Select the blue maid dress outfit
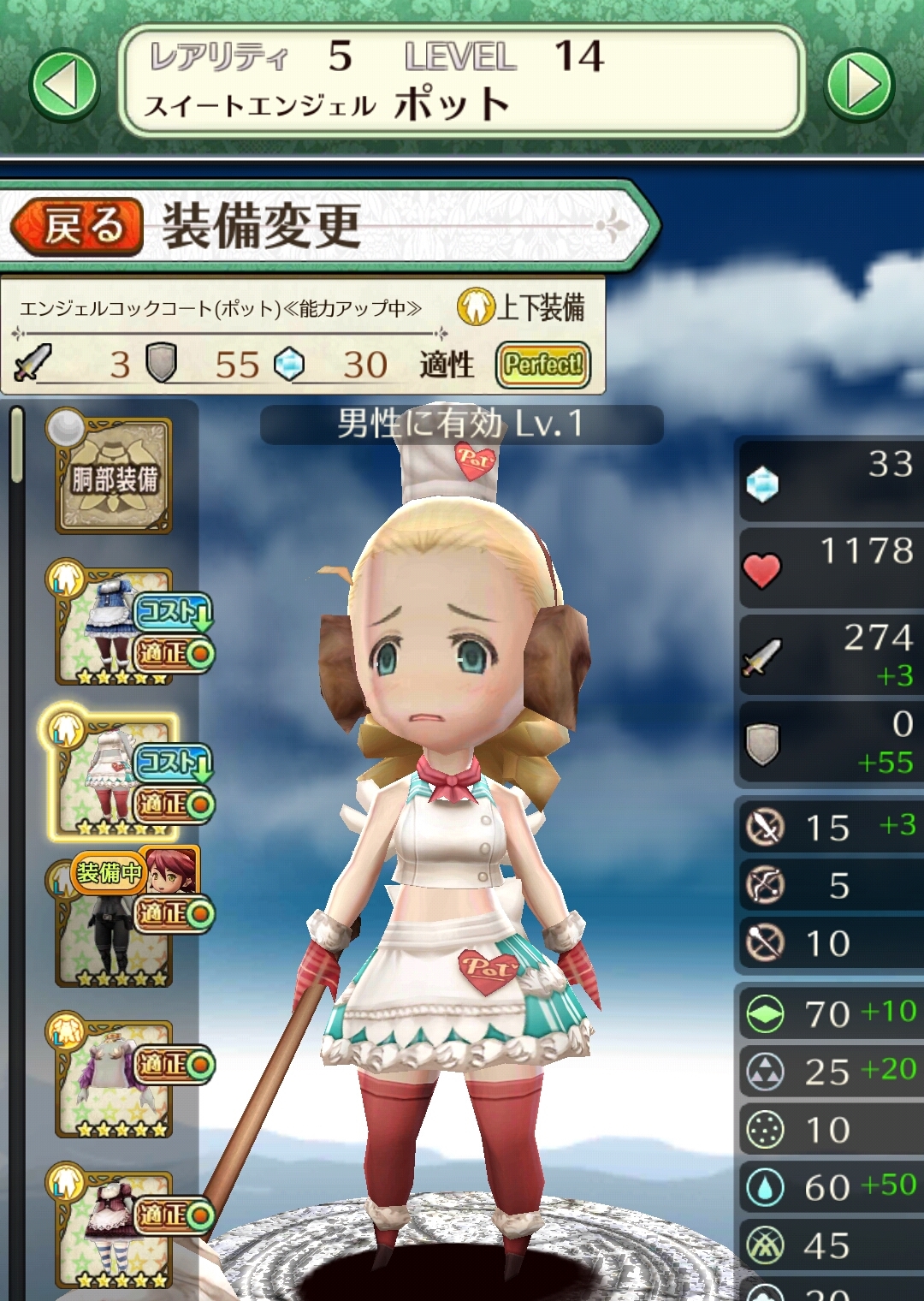This screenshot has width=924, height=1301. tap(114, 626)
